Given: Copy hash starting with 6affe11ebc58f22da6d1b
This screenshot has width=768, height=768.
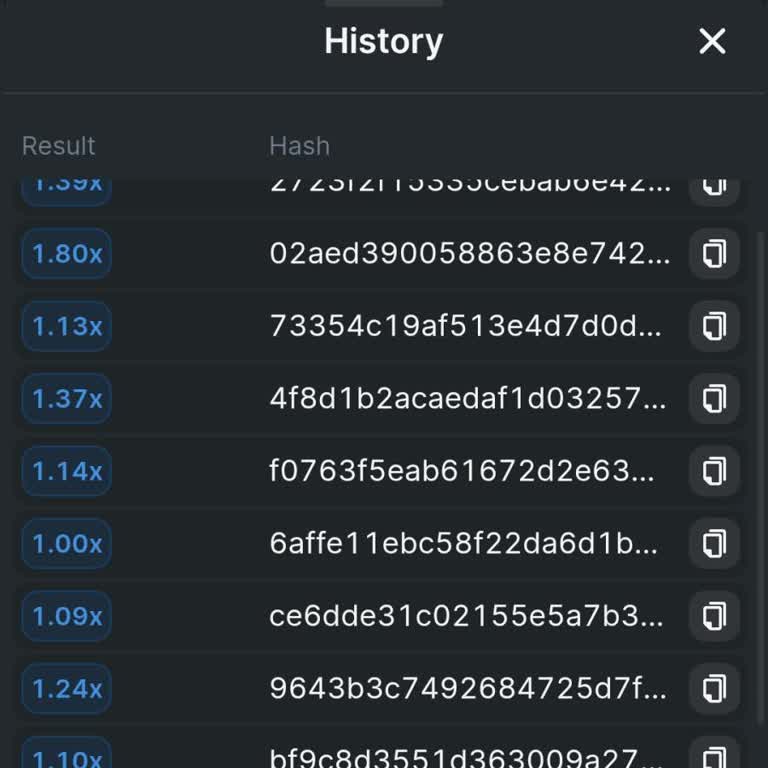Looking at the screenshot, I should (714, 544).
